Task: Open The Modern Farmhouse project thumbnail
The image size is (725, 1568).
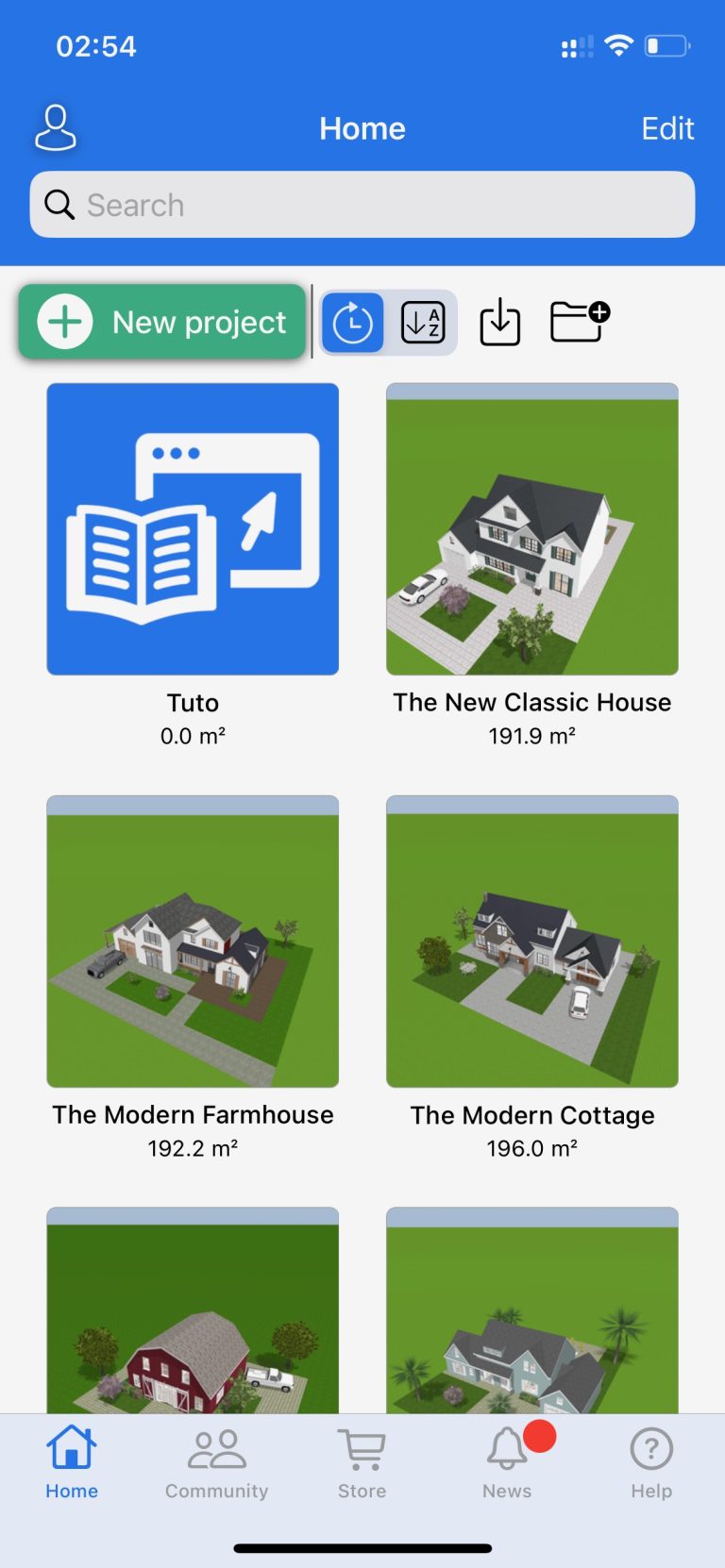Action: (x=193, y=942)
